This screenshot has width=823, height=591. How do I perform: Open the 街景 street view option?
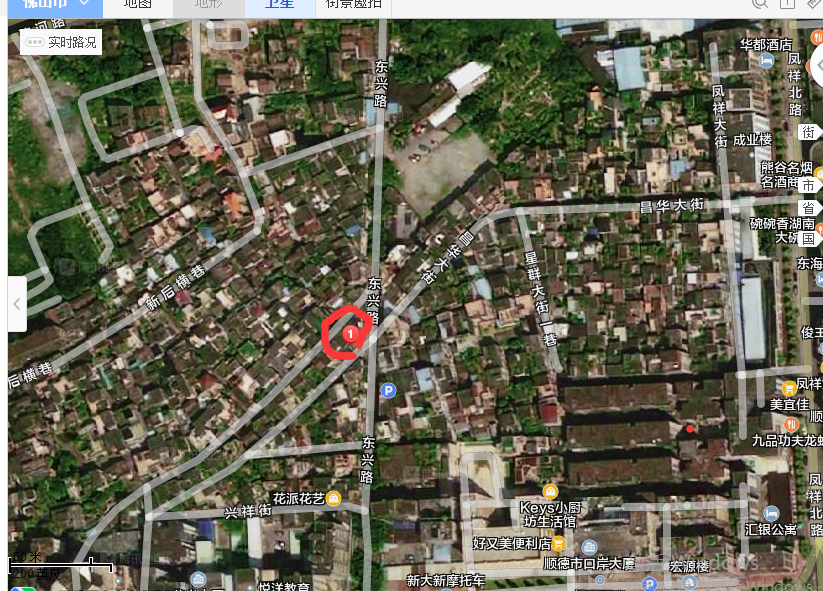(353, 4)
